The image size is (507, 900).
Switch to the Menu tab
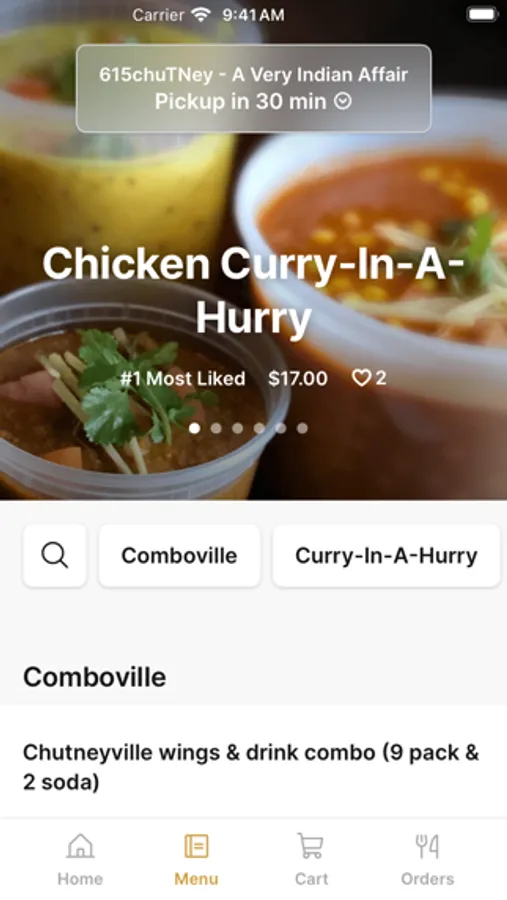pyautogui.click(x=196, y=859)
